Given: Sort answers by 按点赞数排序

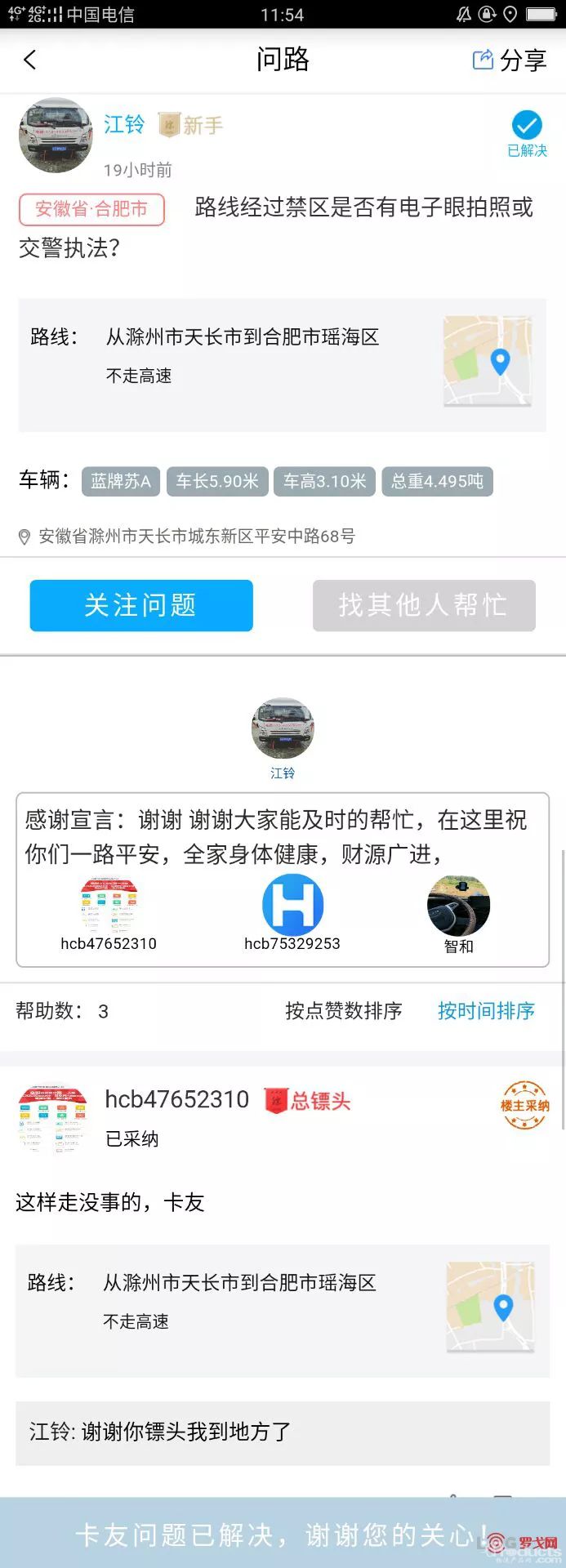Looking at the screenshot, I should point(343,1011).
